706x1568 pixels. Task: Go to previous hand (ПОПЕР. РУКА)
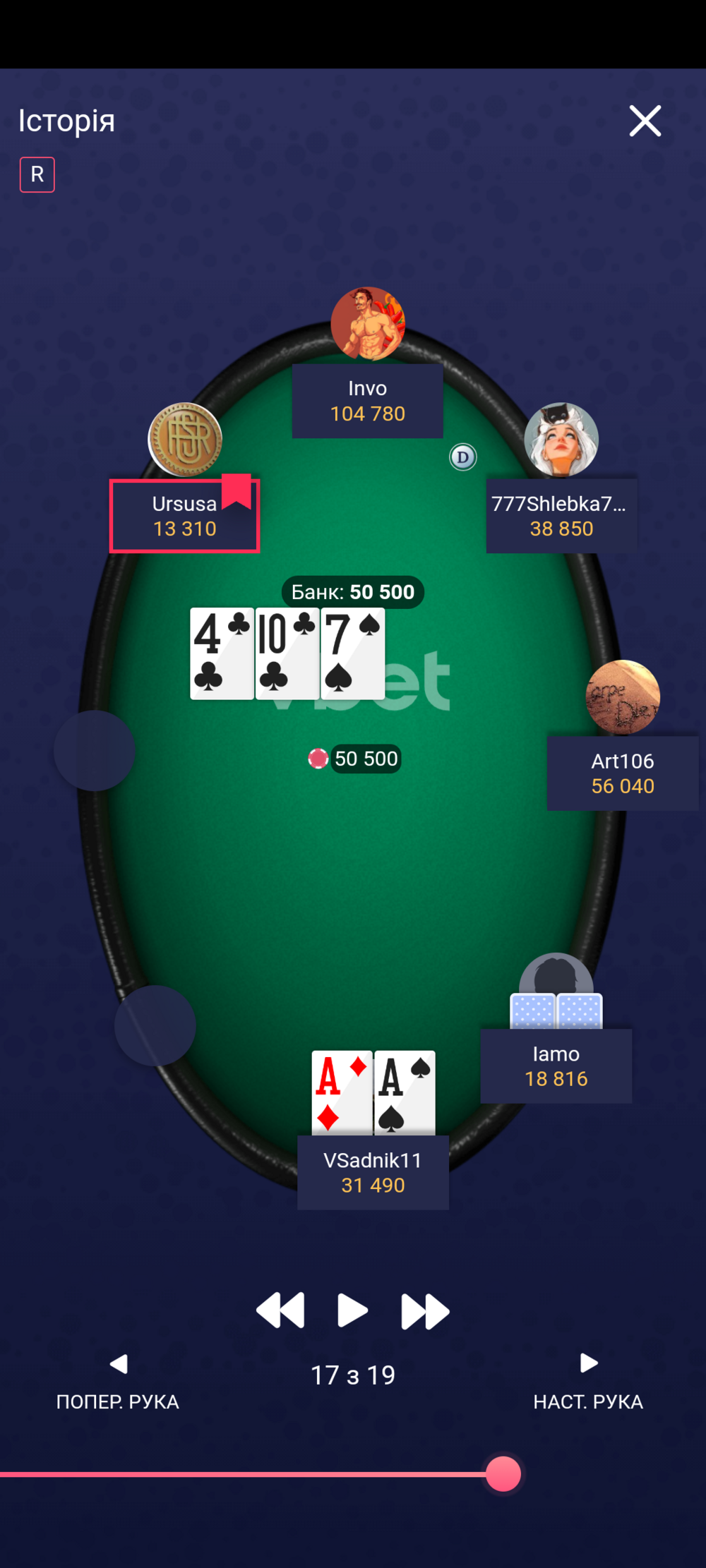coord(118,1382)
